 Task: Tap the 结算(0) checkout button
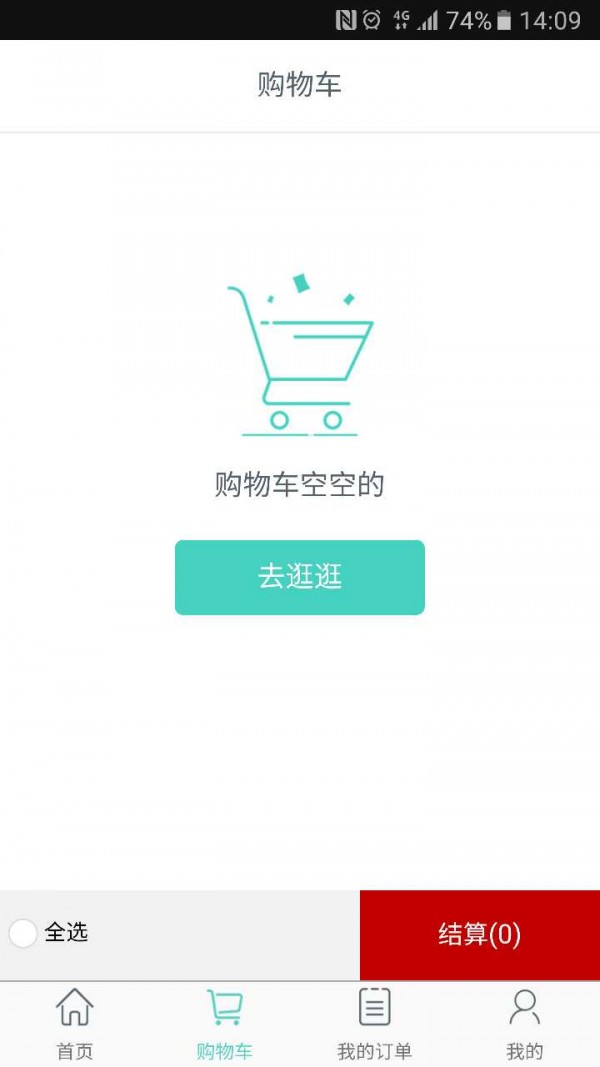click(480, 935)
